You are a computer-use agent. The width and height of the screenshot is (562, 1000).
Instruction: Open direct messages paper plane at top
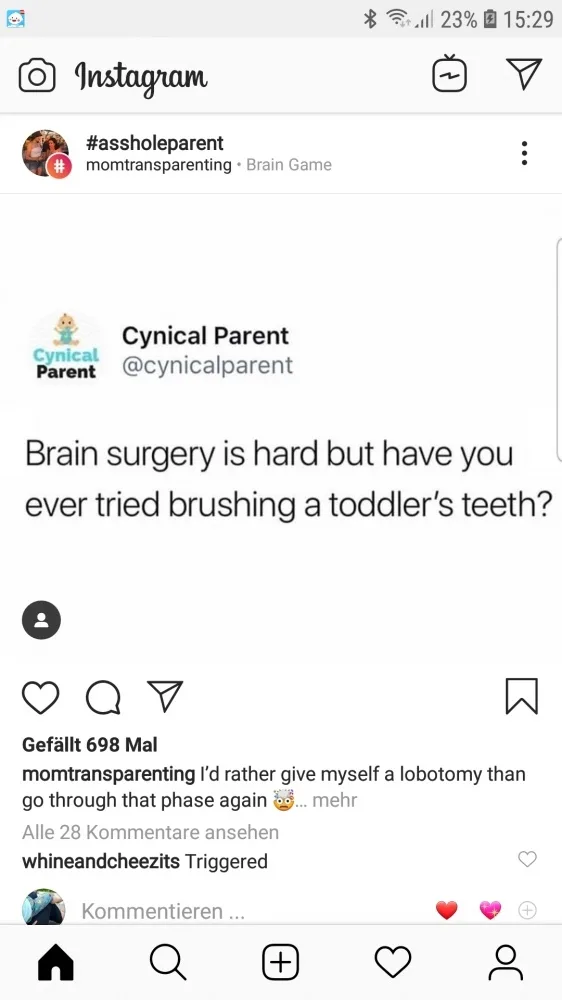(524, 74)
